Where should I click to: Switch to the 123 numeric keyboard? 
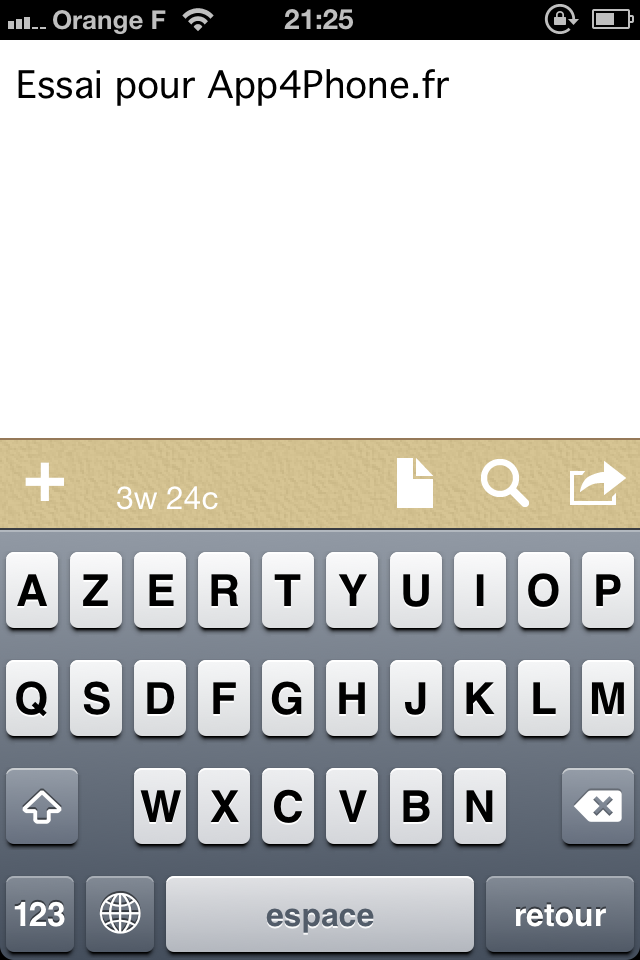pyautogui.click(x=40, y=914)
